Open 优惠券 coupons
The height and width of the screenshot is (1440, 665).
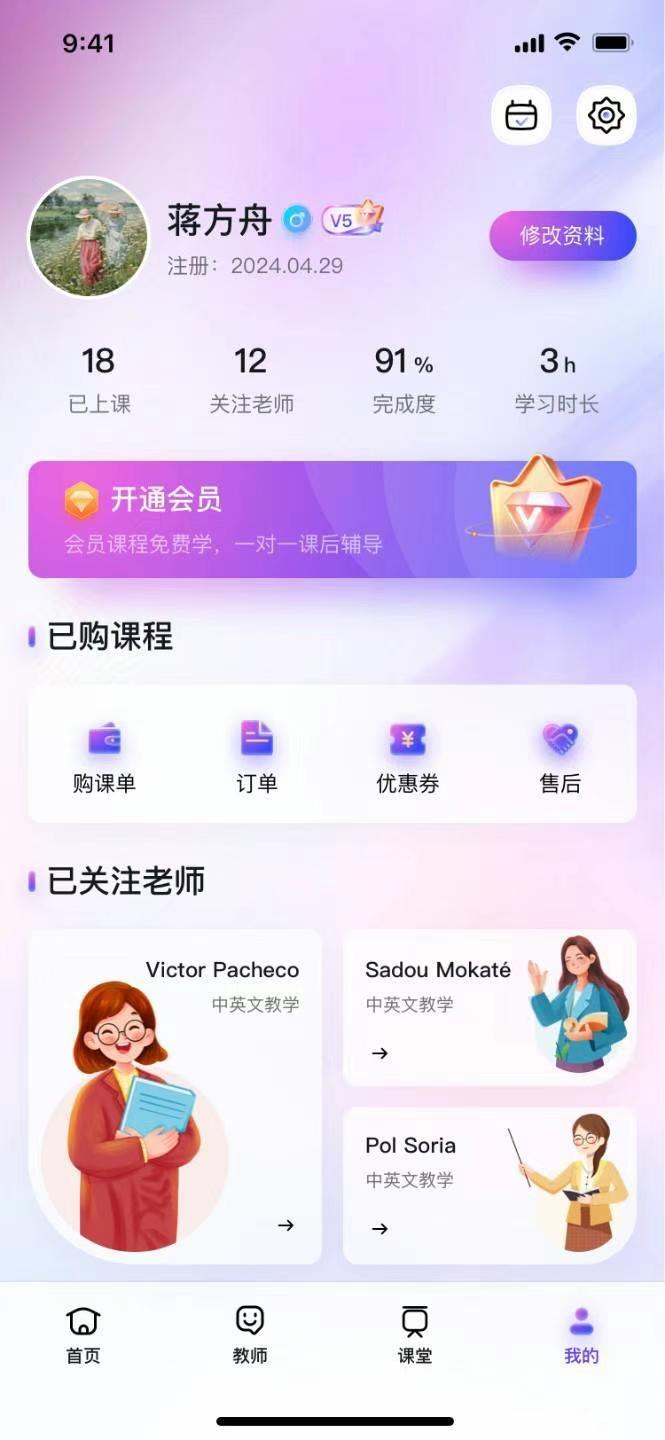click(x=407, y=755)
